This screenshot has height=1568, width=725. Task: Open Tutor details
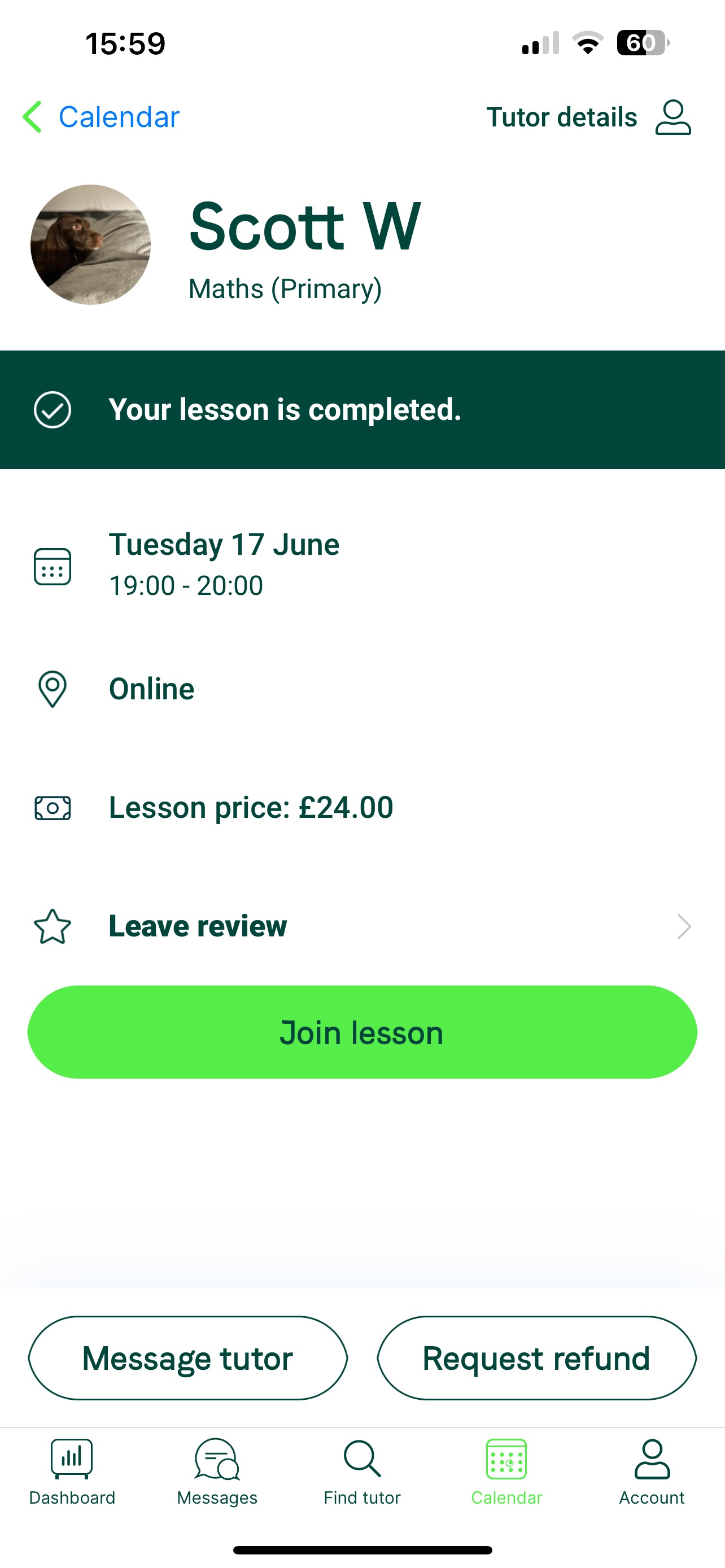coord(588,117)
